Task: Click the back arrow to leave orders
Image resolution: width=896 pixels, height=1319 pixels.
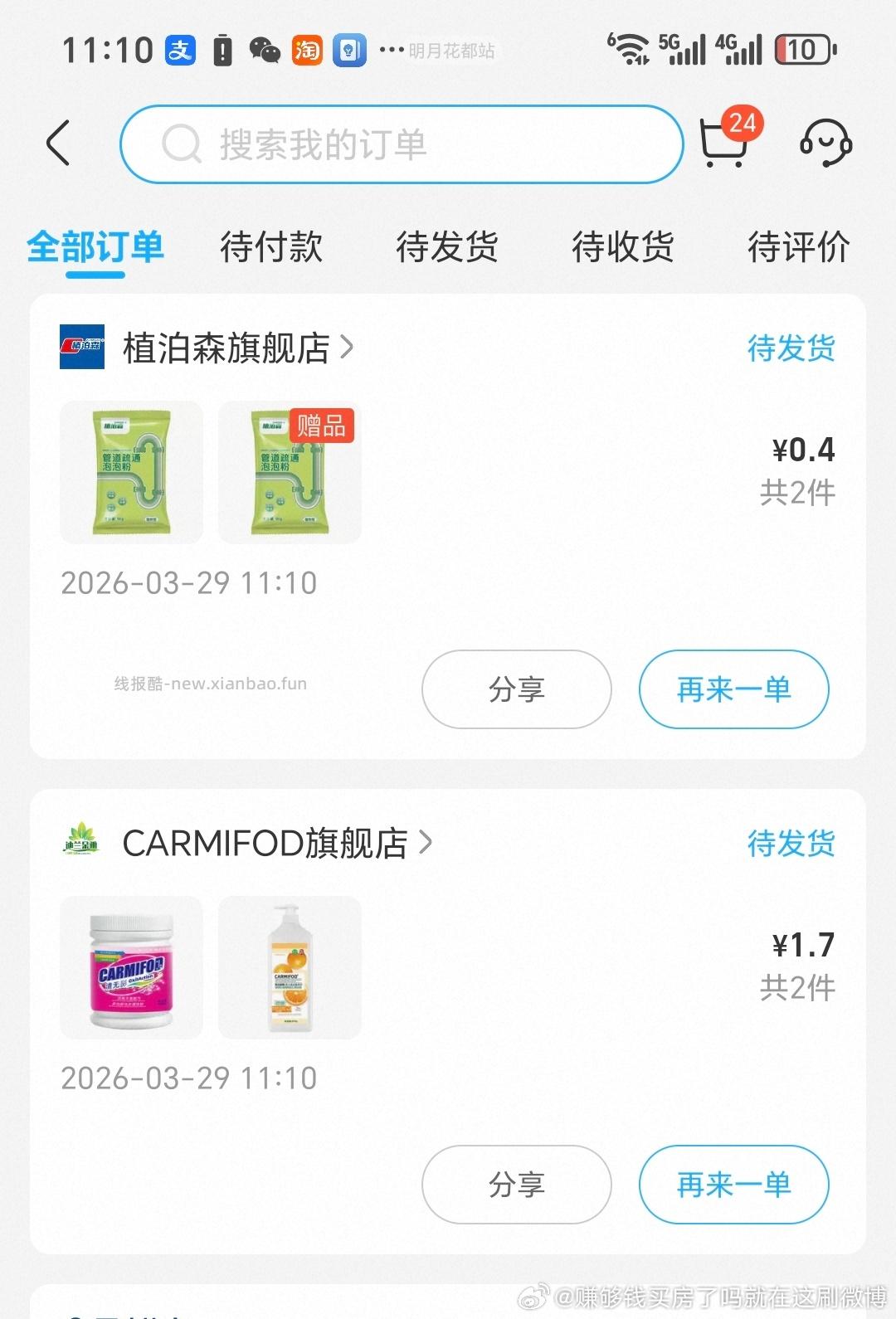Action: click(x=57, y=142)
